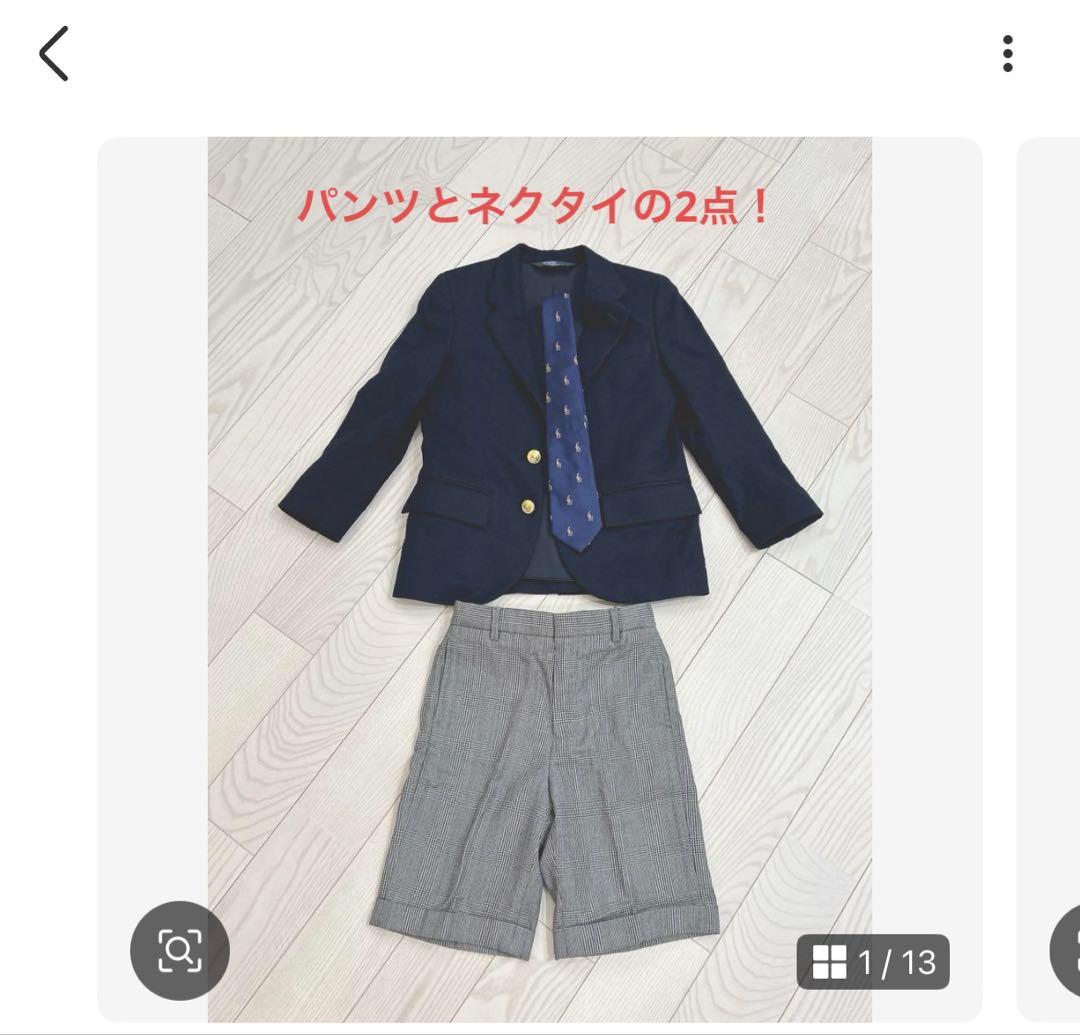This screenshot has width=1080, height=1035.
Task: Search similar items with image search
Action: pyautogui.click(x=180, y=951)
